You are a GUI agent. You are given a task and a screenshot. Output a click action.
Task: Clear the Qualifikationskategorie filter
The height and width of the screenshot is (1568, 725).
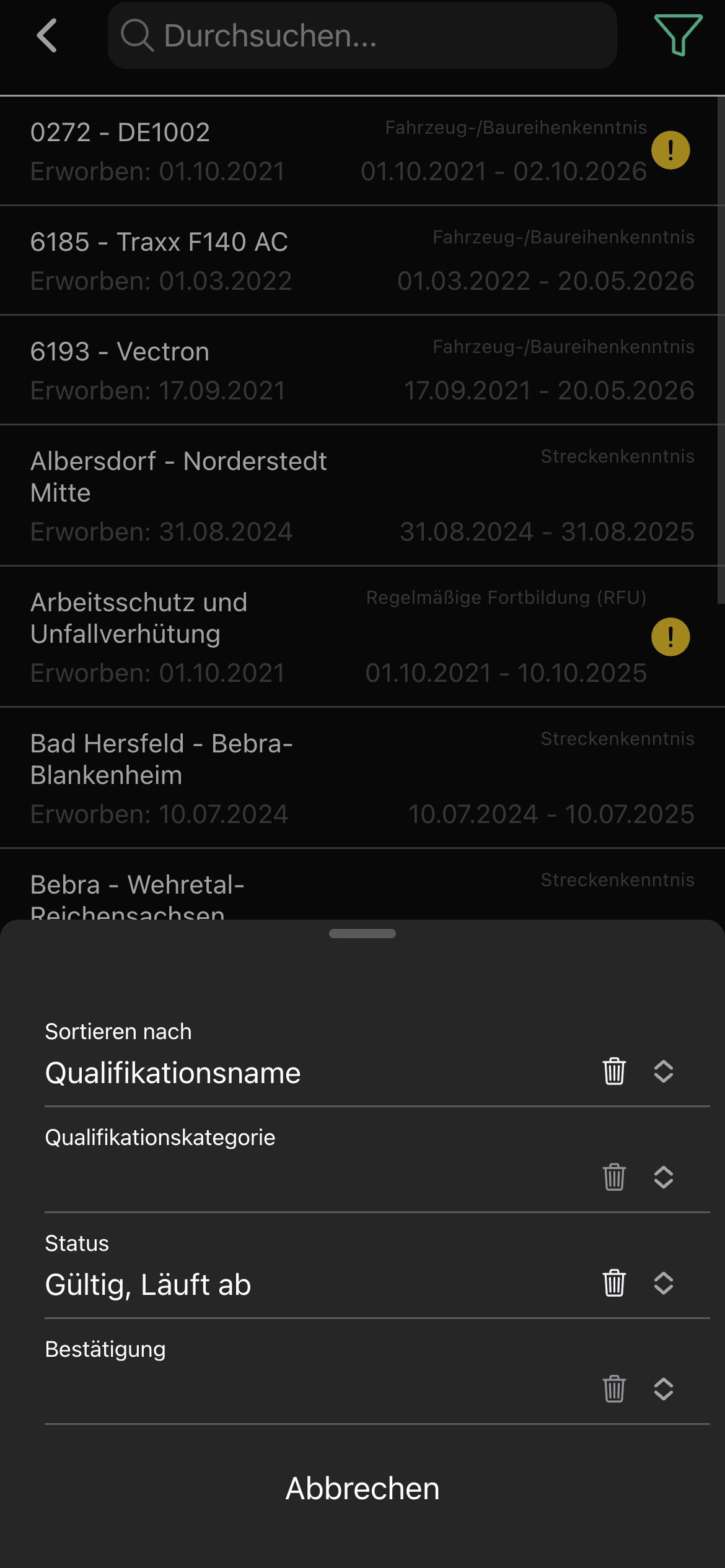tap(614, 1177)
